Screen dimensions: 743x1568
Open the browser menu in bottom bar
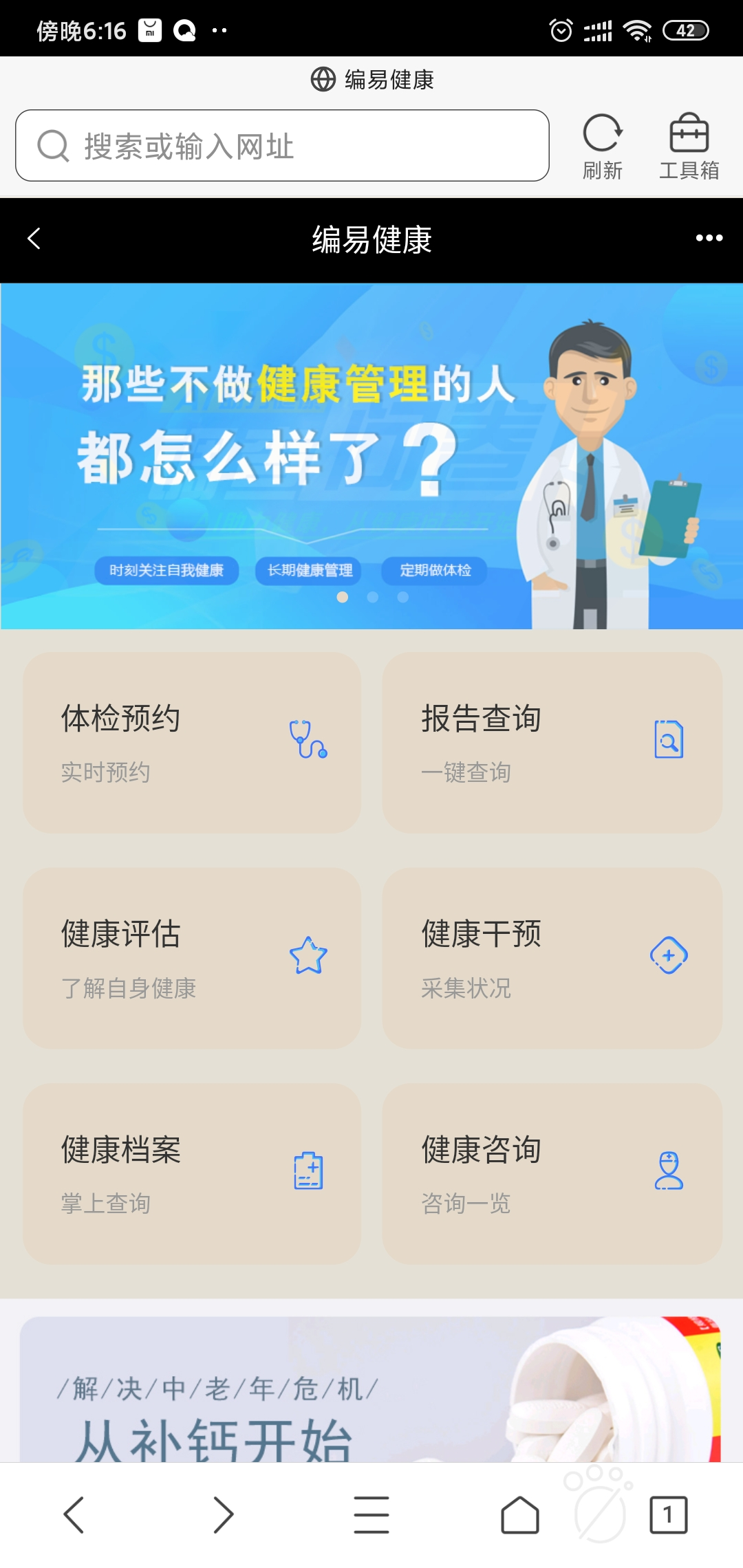click(371, 1514)
